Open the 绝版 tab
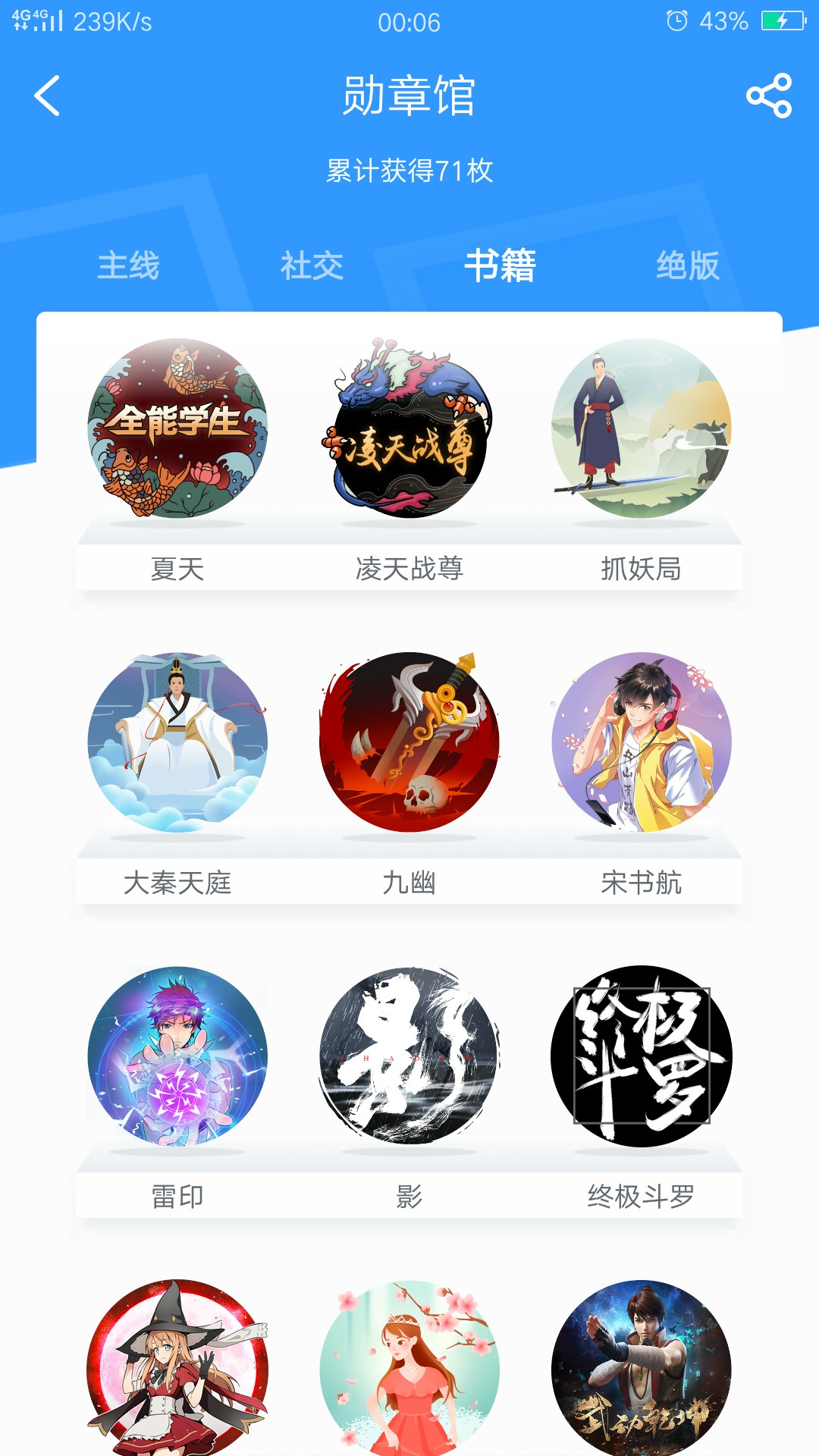 coord(687,265)
